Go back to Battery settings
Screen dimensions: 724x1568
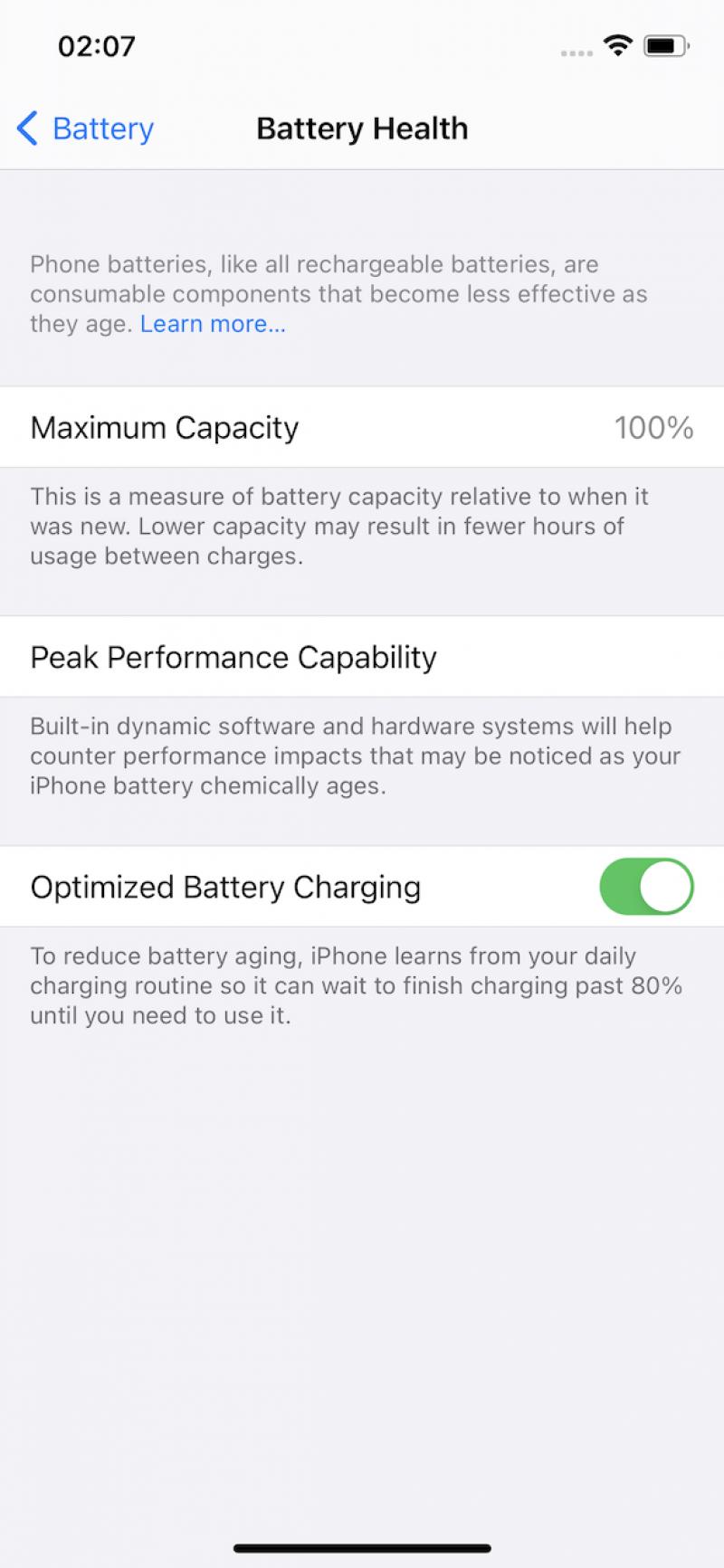85,128
